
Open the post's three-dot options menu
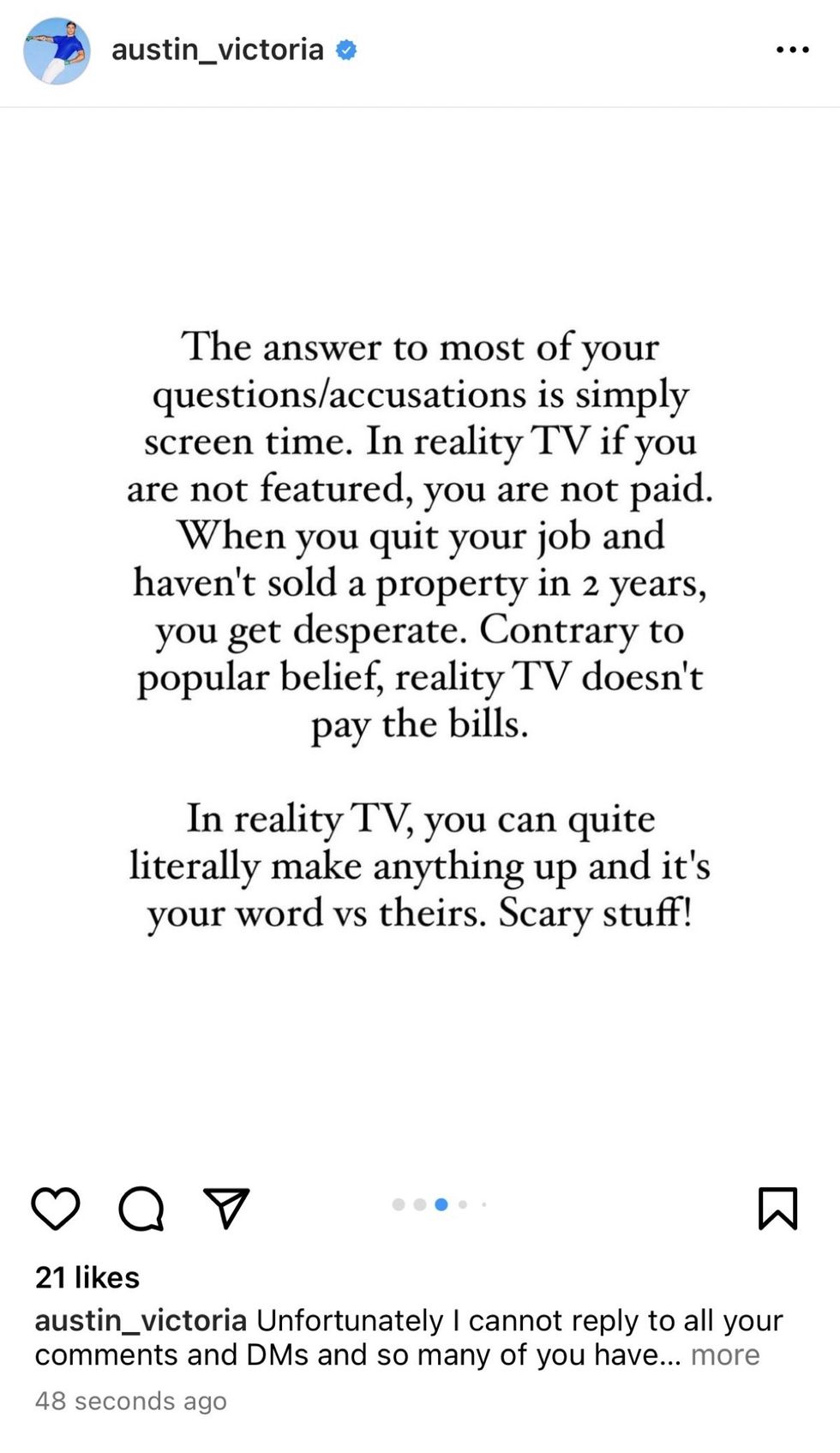coord(792,51)
